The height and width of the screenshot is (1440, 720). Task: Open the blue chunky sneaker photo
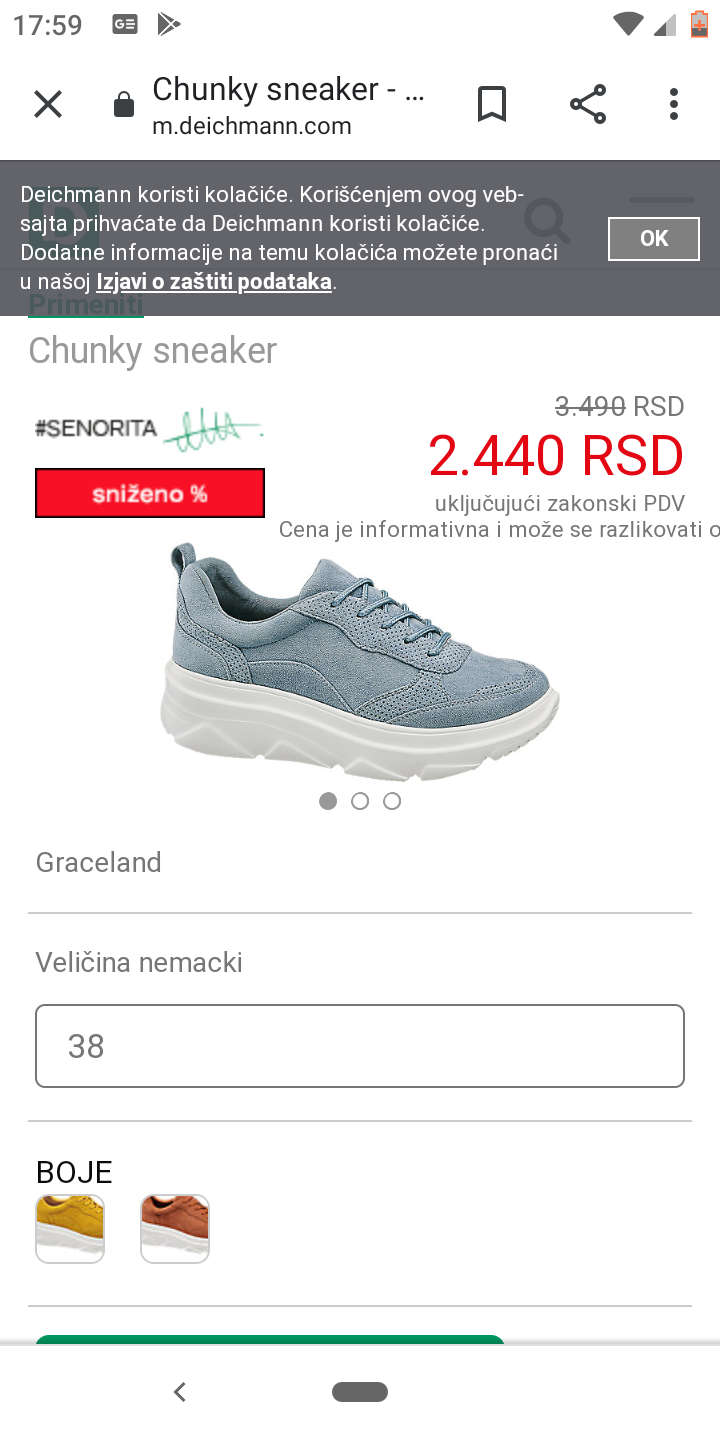point(360,662)
